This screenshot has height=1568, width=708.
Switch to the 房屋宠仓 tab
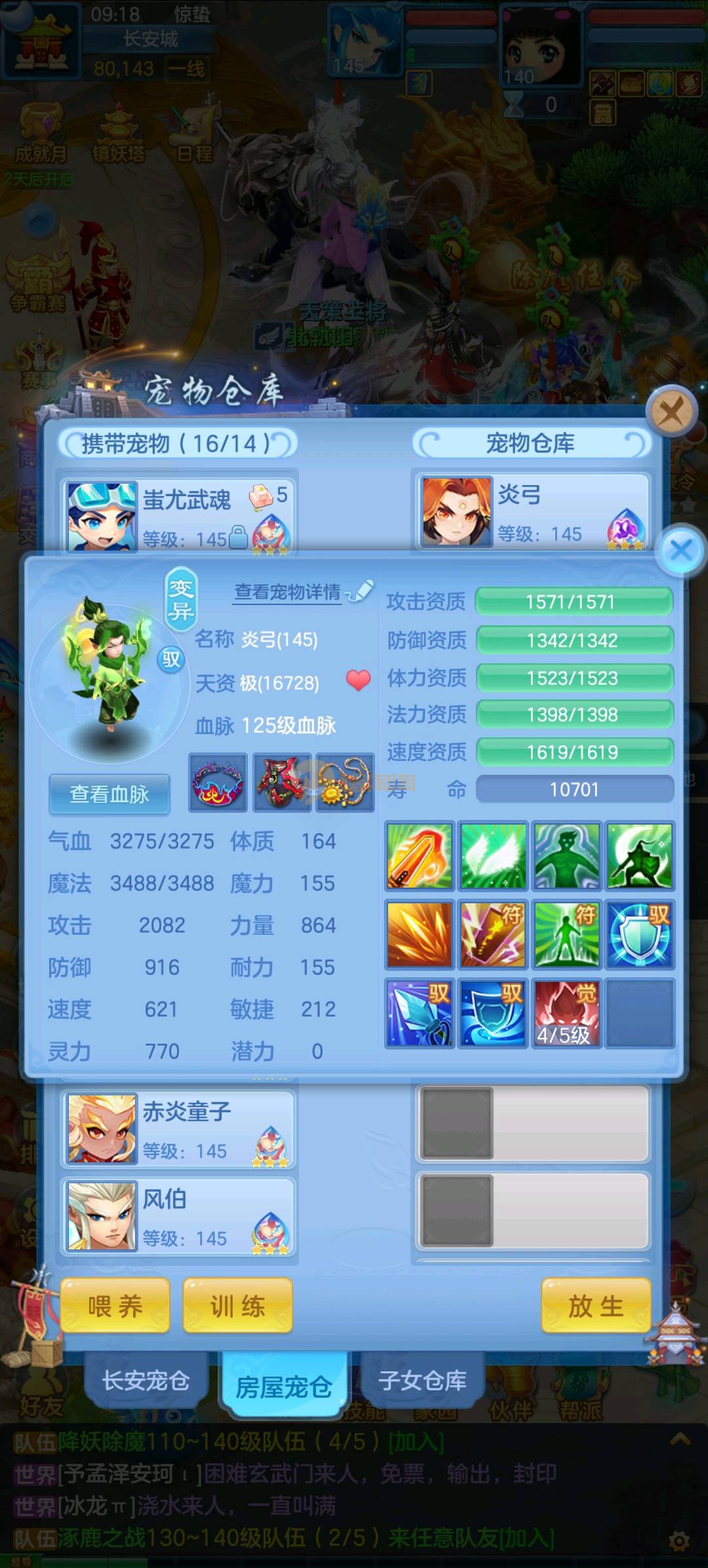pos(284,1386)
